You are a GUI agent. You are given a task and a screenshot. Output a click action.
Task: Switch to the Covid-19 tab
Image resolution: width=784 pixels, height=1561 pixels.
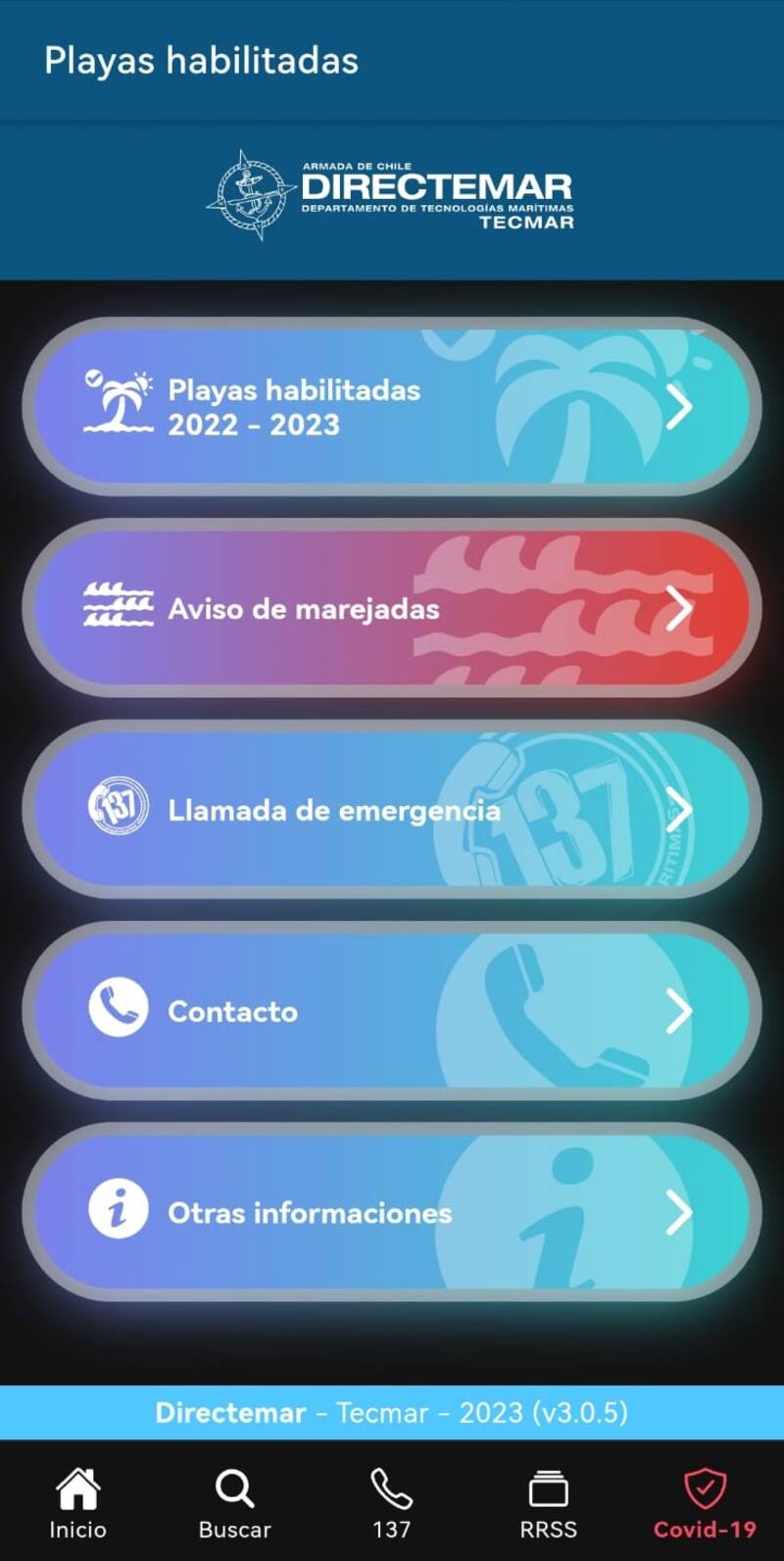pos(705,1503)
